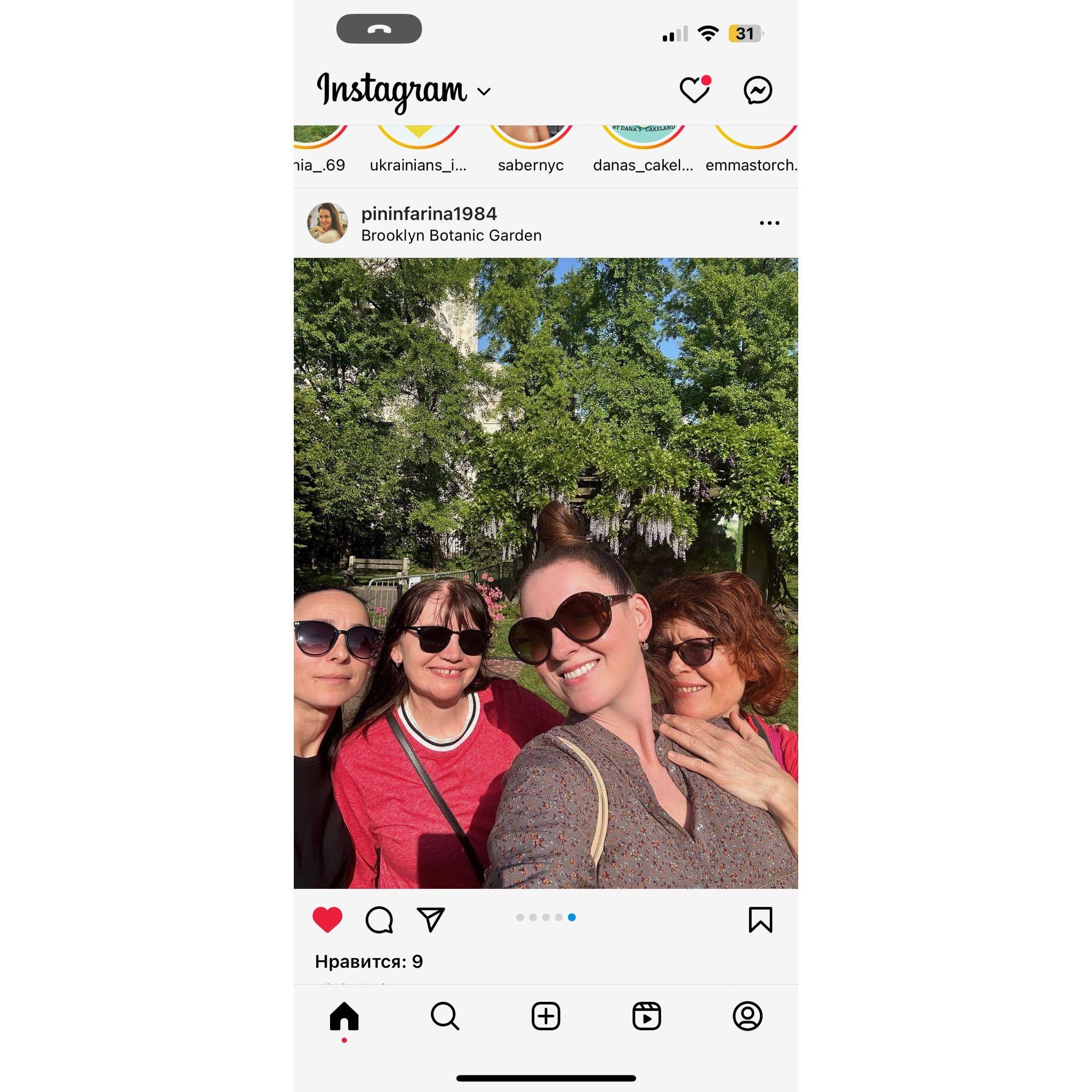View the ukrainians_i... story
The image size is (1092, 1092).
pyautogui.click(x=418, y=139)
